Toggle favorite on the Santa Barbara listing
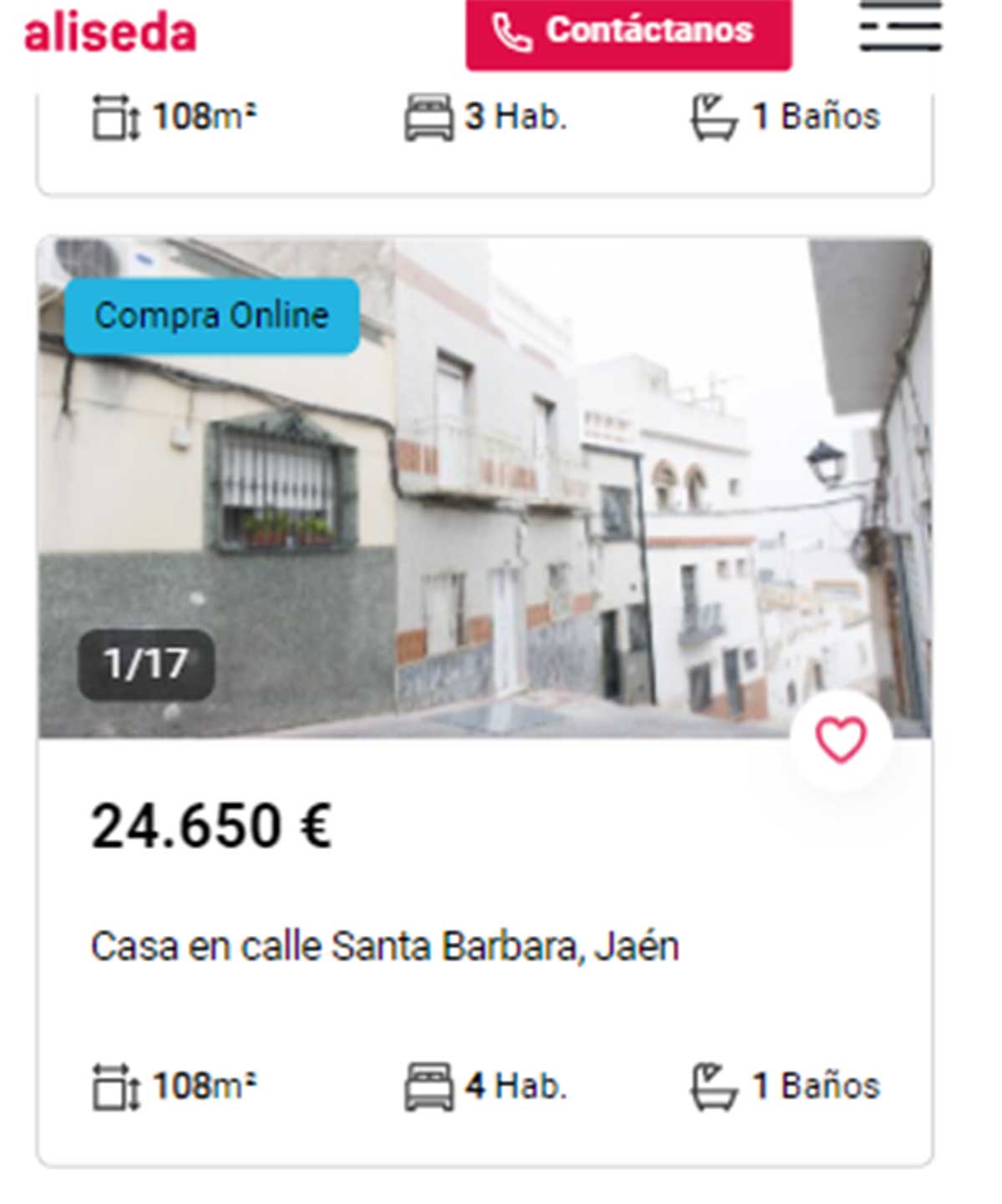Viewport: 1002px width, 1204px height. tap(840, 738)
